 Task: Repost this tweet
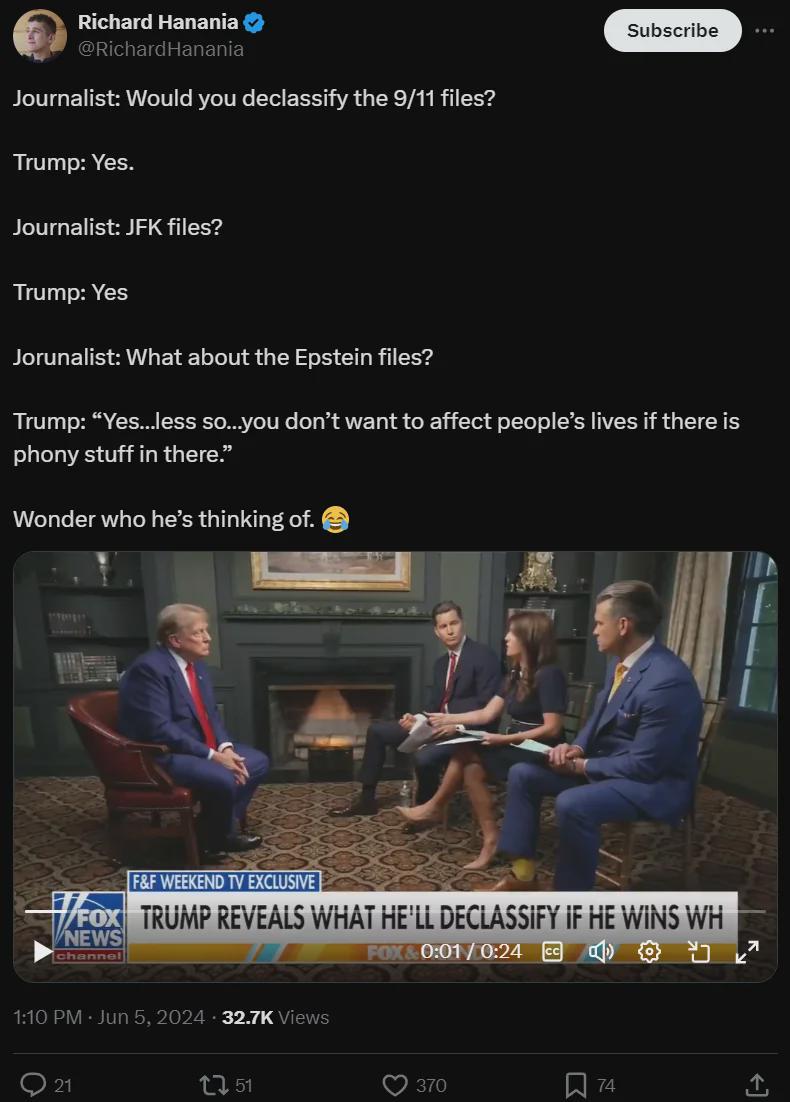[x=213, y=1084]
